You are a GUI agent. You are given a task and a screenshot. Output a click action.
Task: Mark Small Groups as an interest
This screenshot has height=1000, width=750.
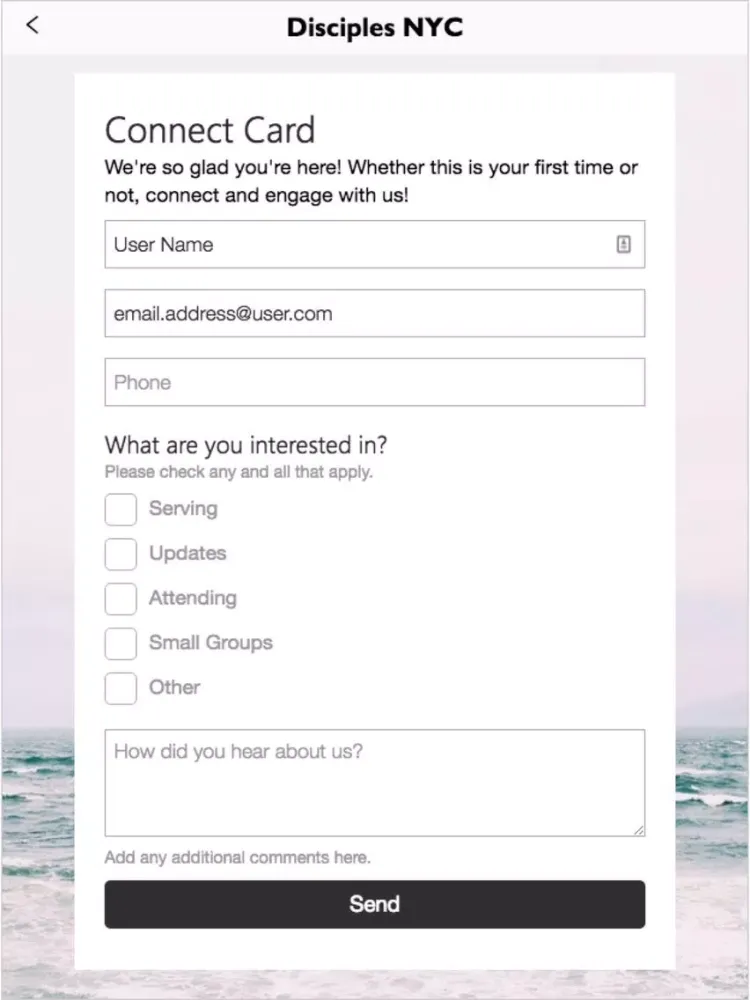(121, 643)
